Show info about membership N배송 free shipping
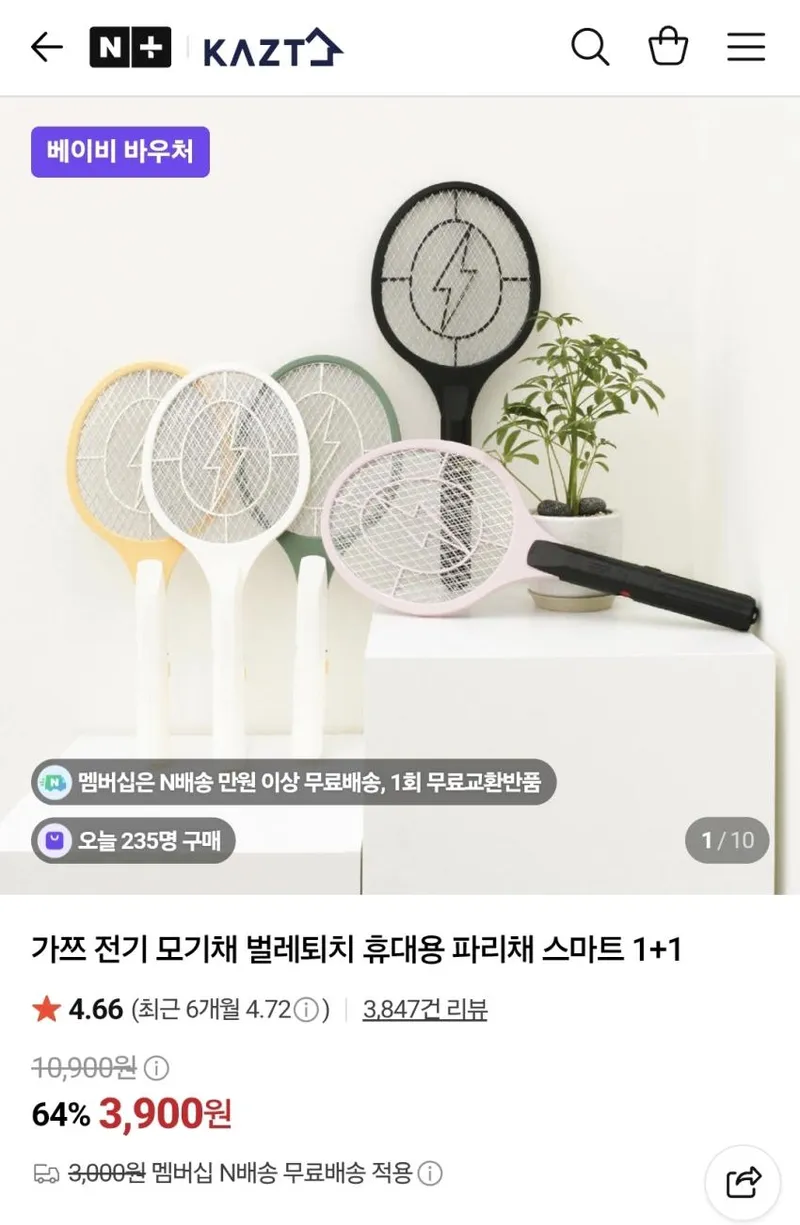800x1225 pixels. tap(430, 1173)
